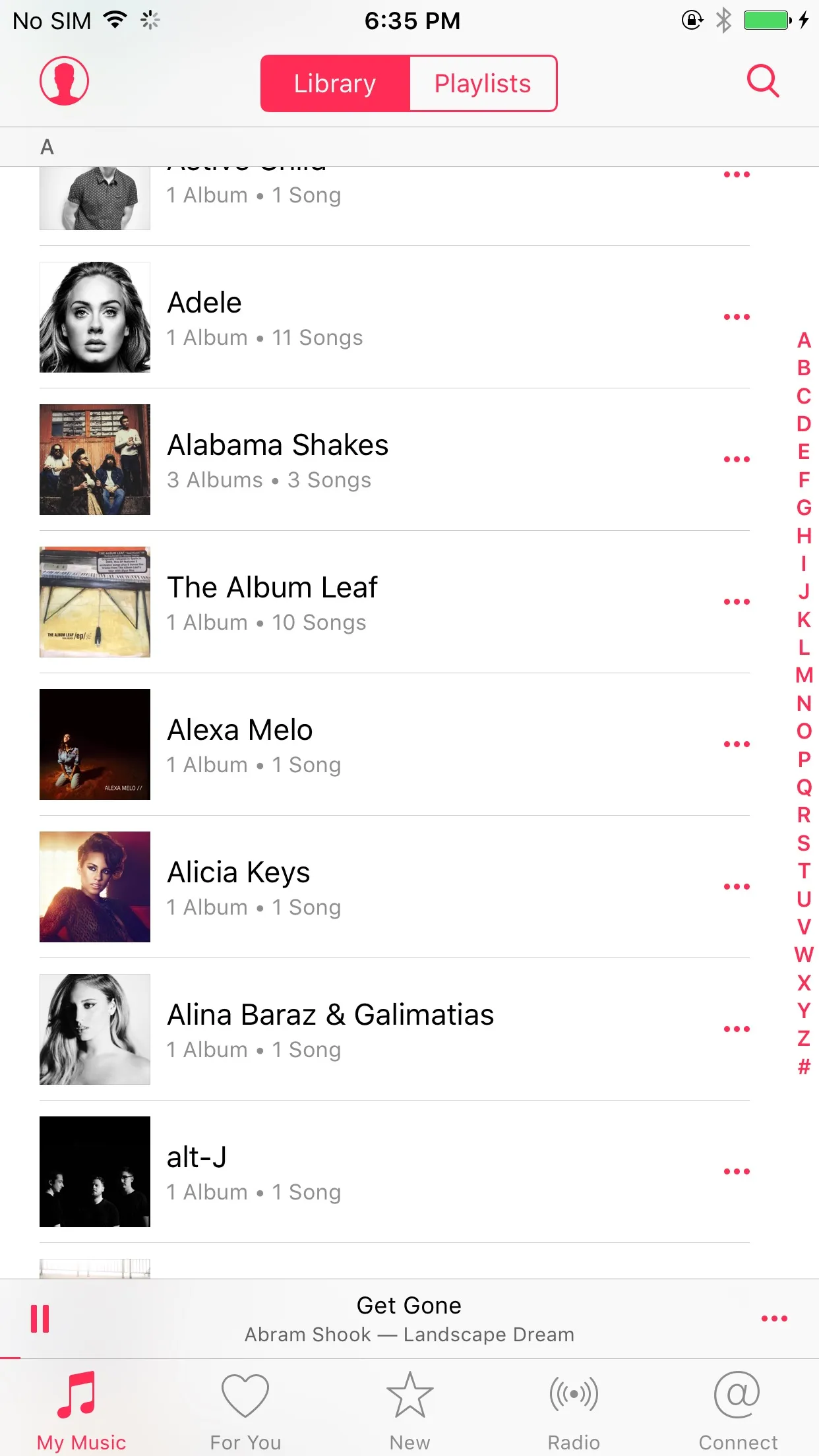Screen dimensions: 819x1456
Task: Open the account profile icon
Action: [x=64, y=81]
